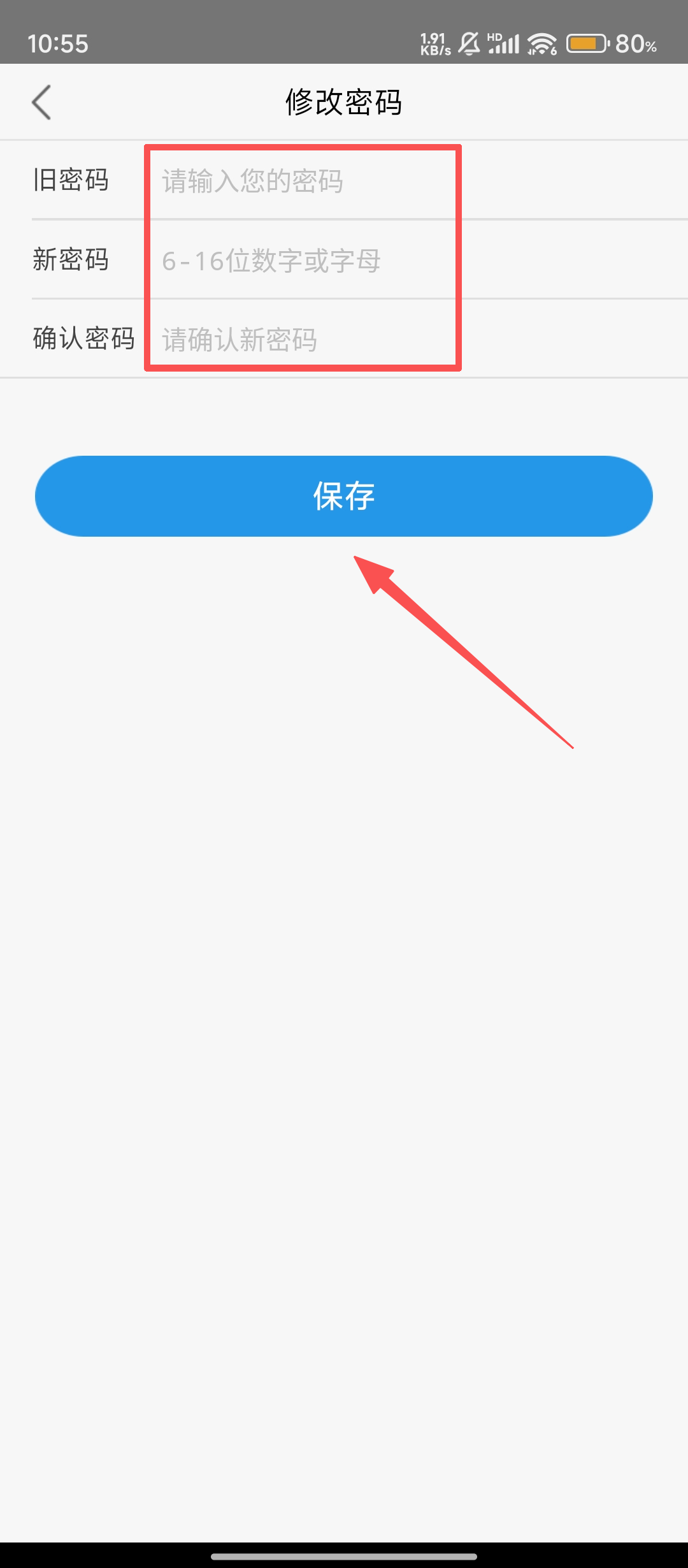Go back from 修改密码 page
The height and width of the screenshot is (1568, 688).
coord(41,102)
